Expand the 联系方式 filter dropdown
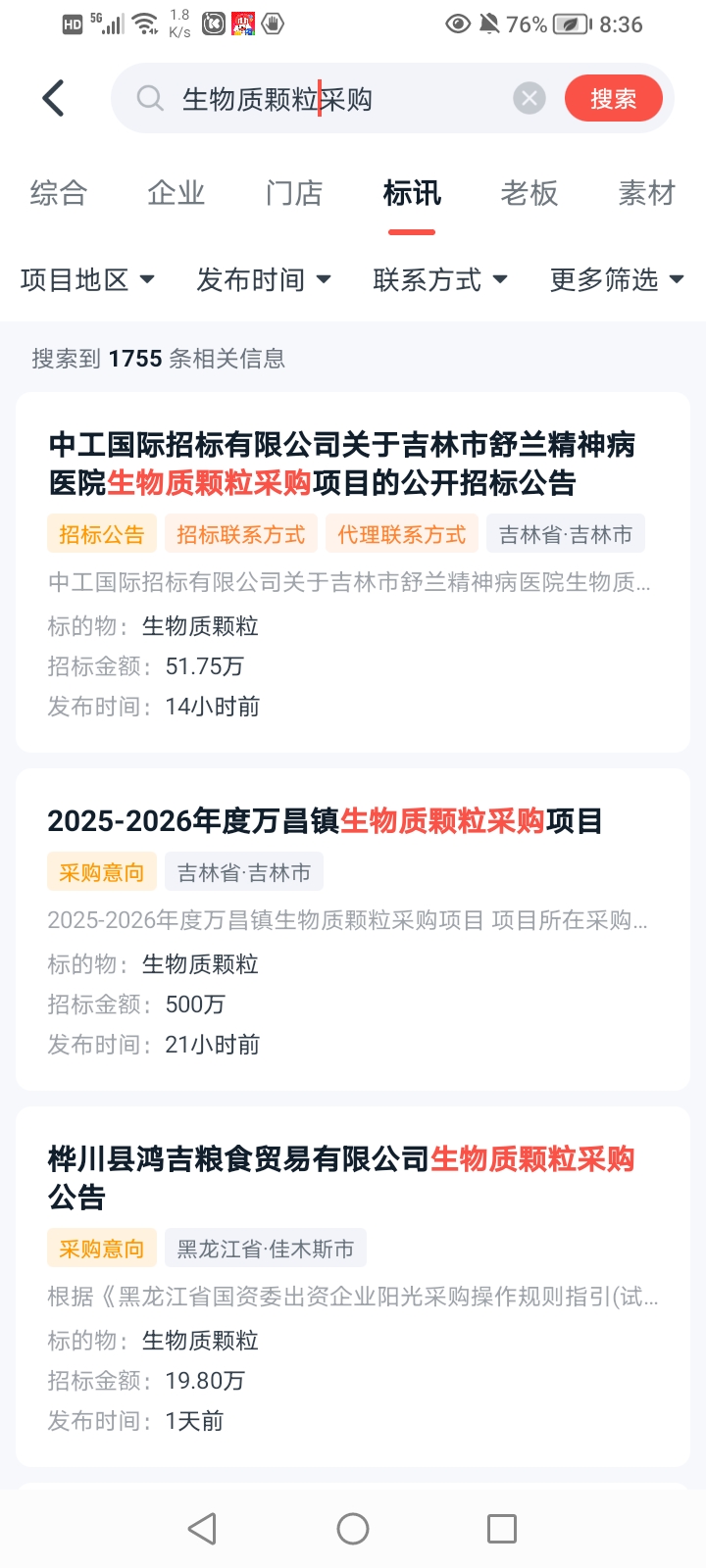Image resolution: width=706 pixels, height=1568 pixels. pyautogui.click(x=440, y=280)
